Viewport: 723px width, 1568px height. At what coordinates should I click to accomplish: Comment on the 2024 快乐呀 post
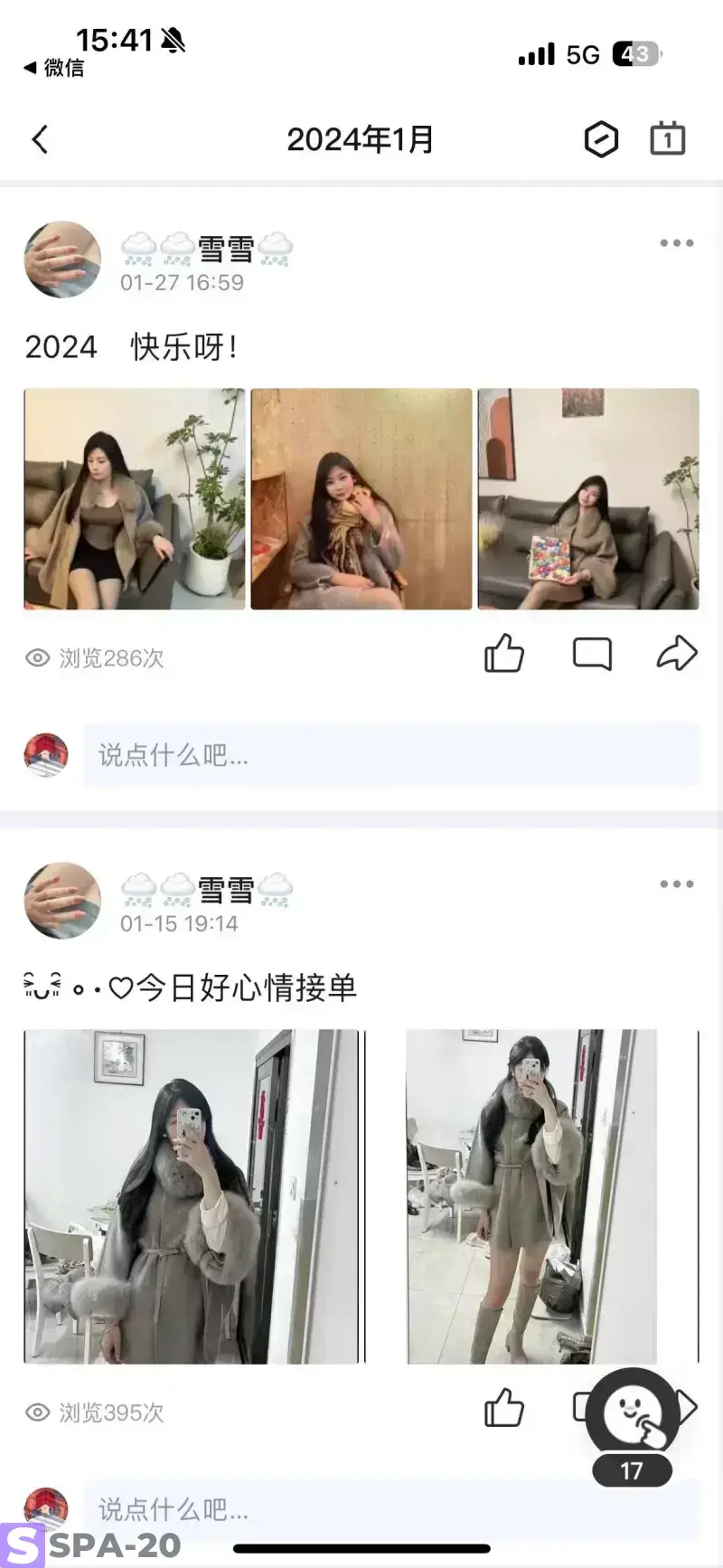pyautogui.click(x=592, y=654)
